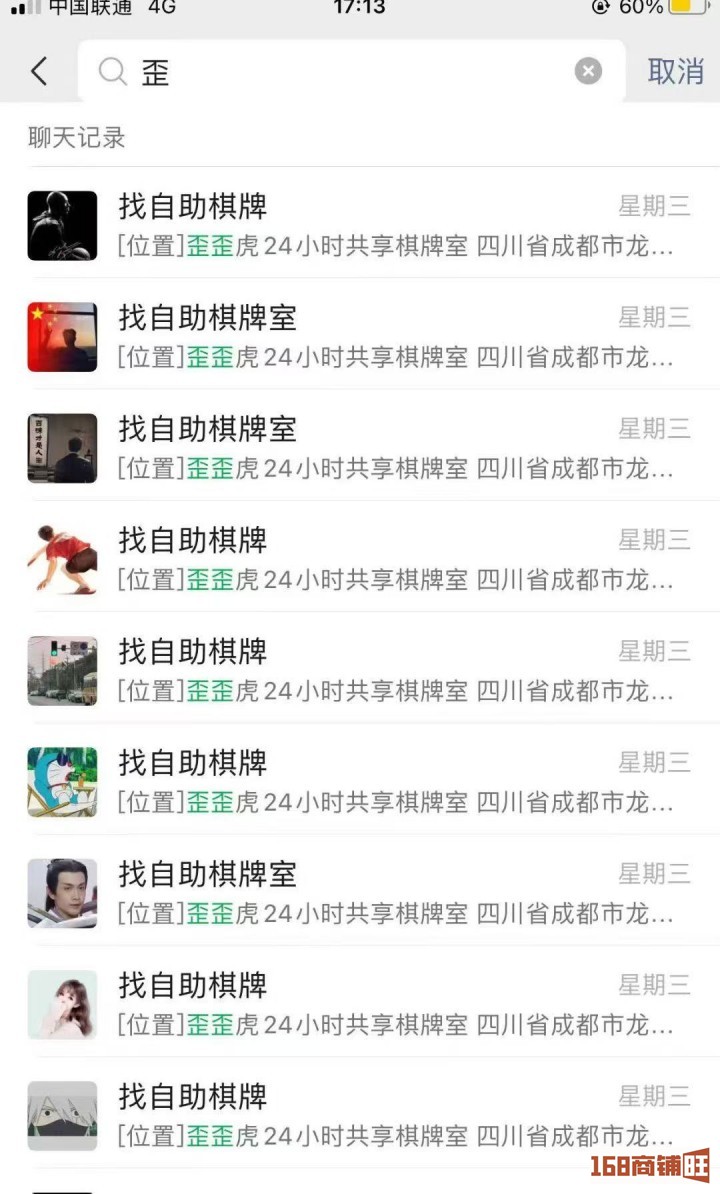Open 找自助棋牌 result with the pink-haired girl avatar
720x1194 pixels.
point(370,1003)
